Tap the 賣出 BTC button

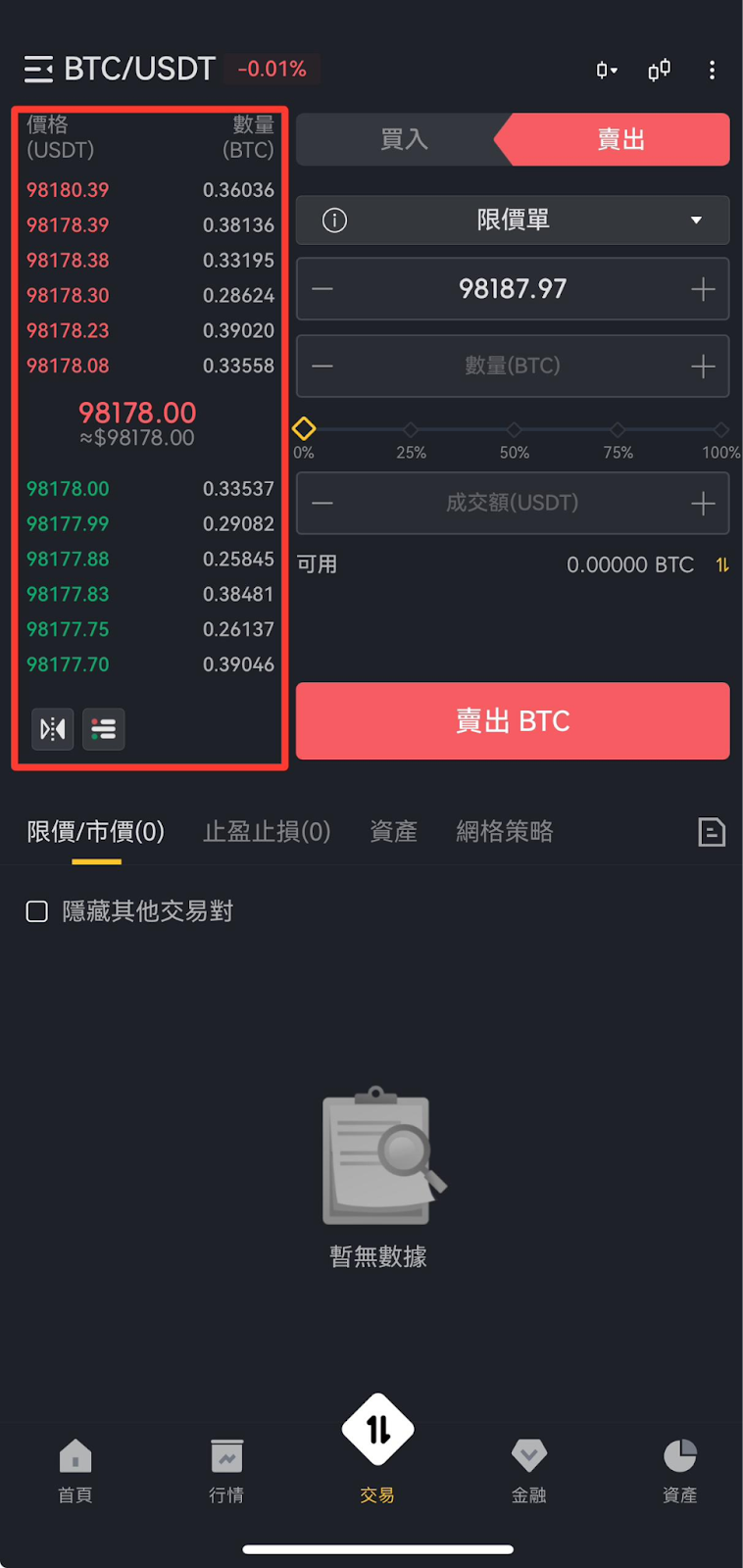pos(513,721)
